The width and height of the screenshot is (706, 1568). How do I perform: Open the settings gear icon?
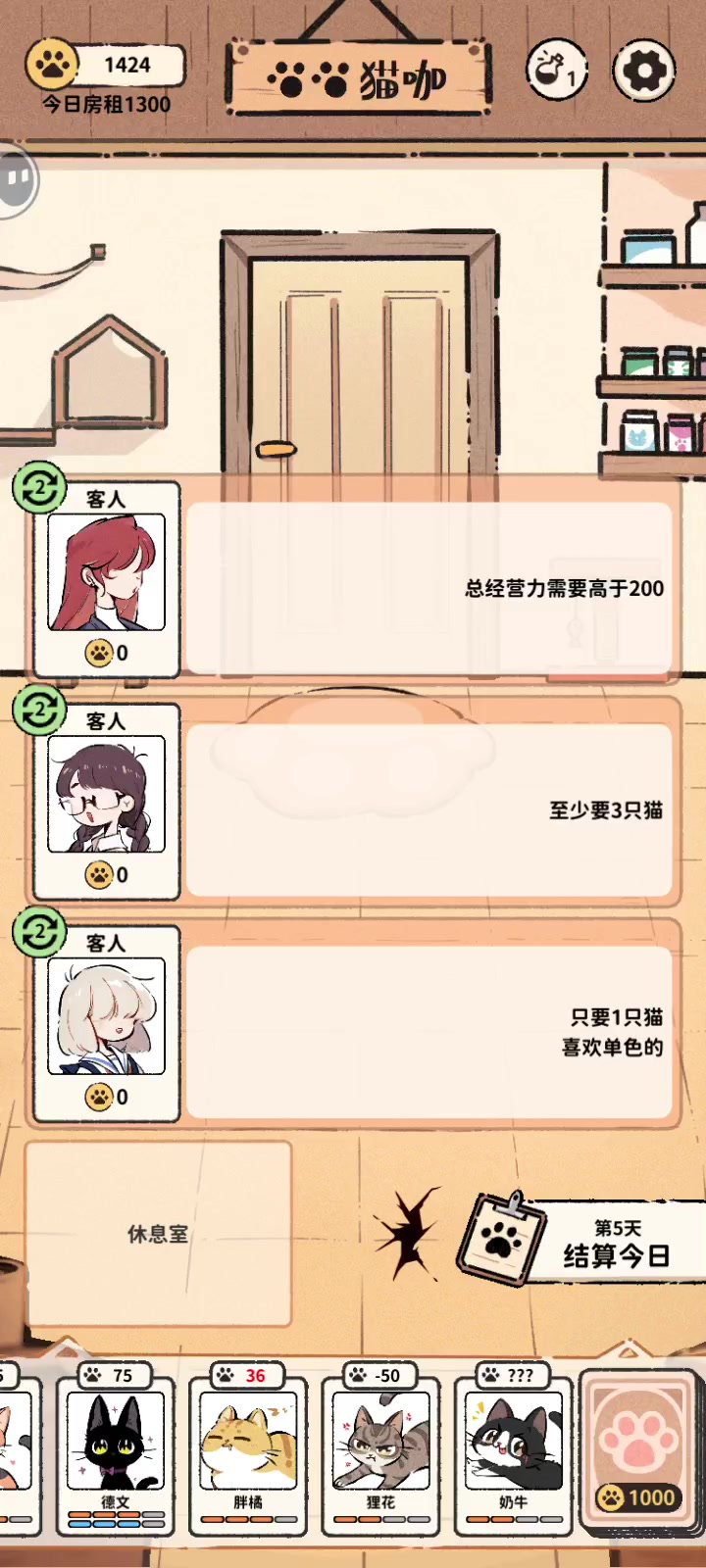(x=644, y=71)
